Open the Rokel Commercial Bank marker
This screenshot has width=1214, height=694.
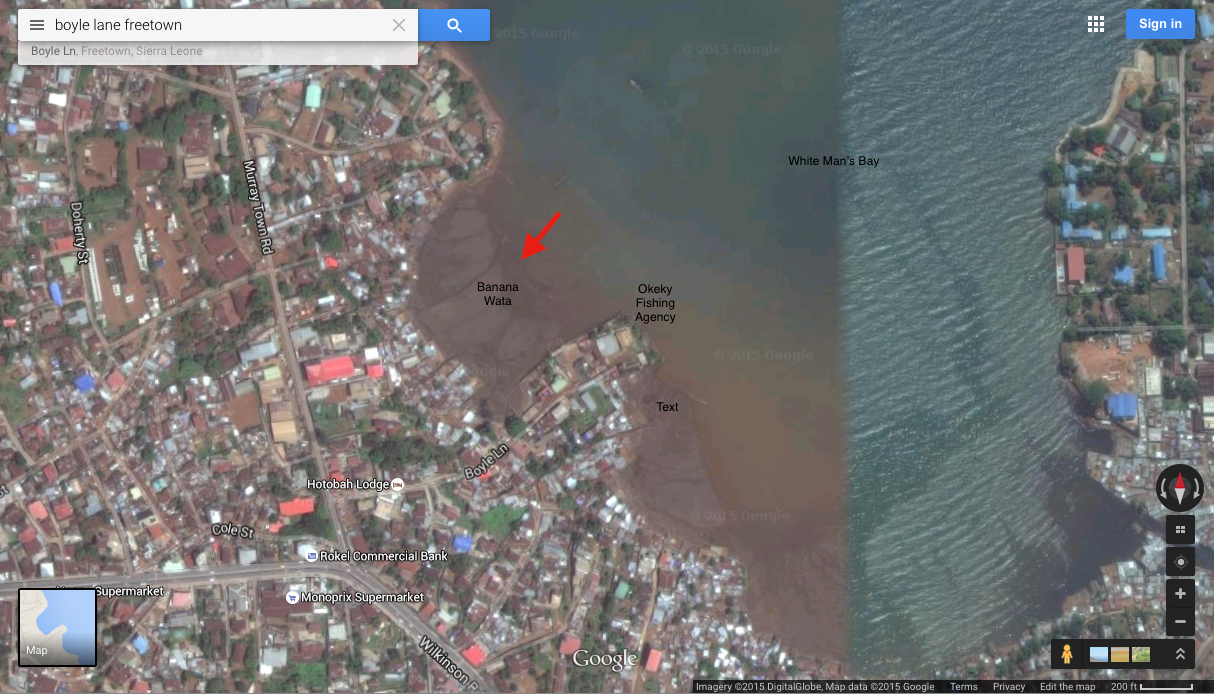tap(312, 556)
